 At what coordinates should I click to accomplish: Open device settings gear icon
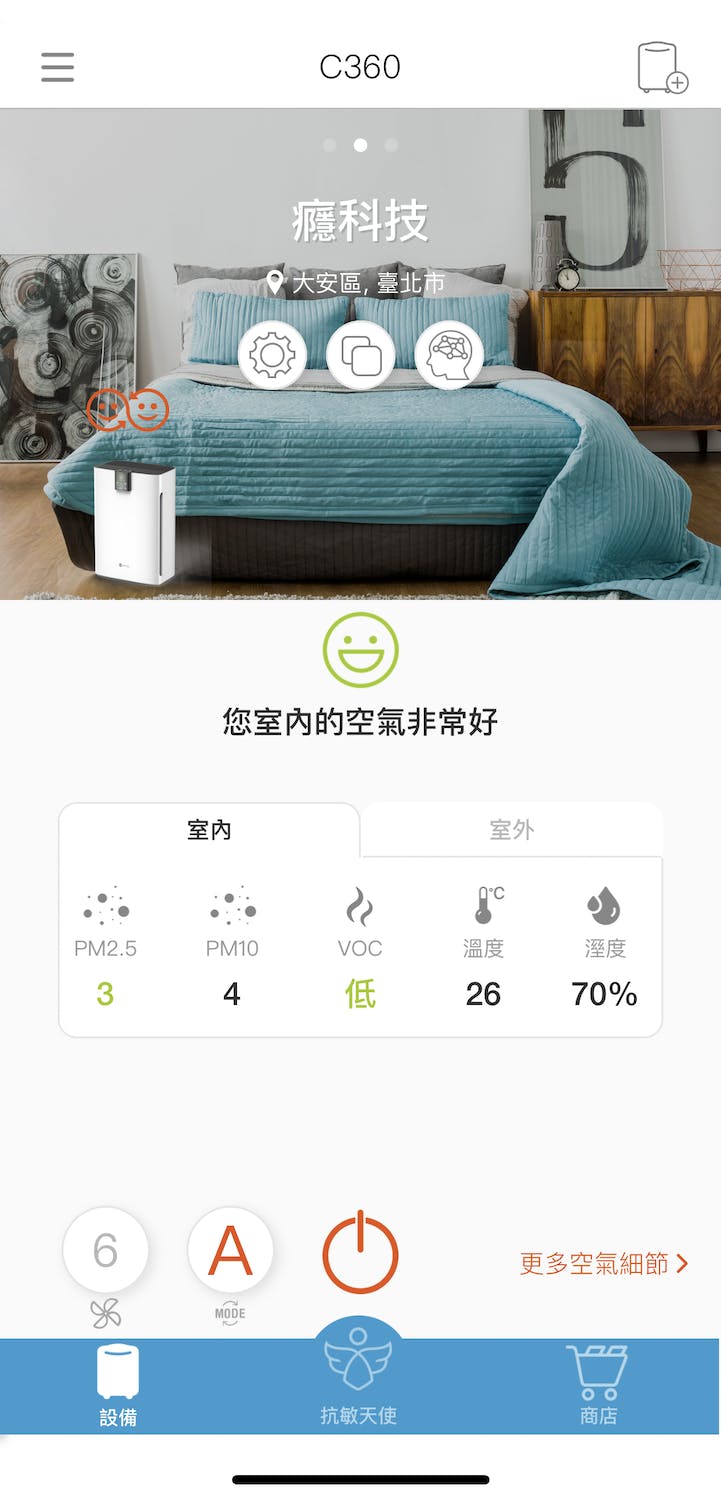pos(272,355)
